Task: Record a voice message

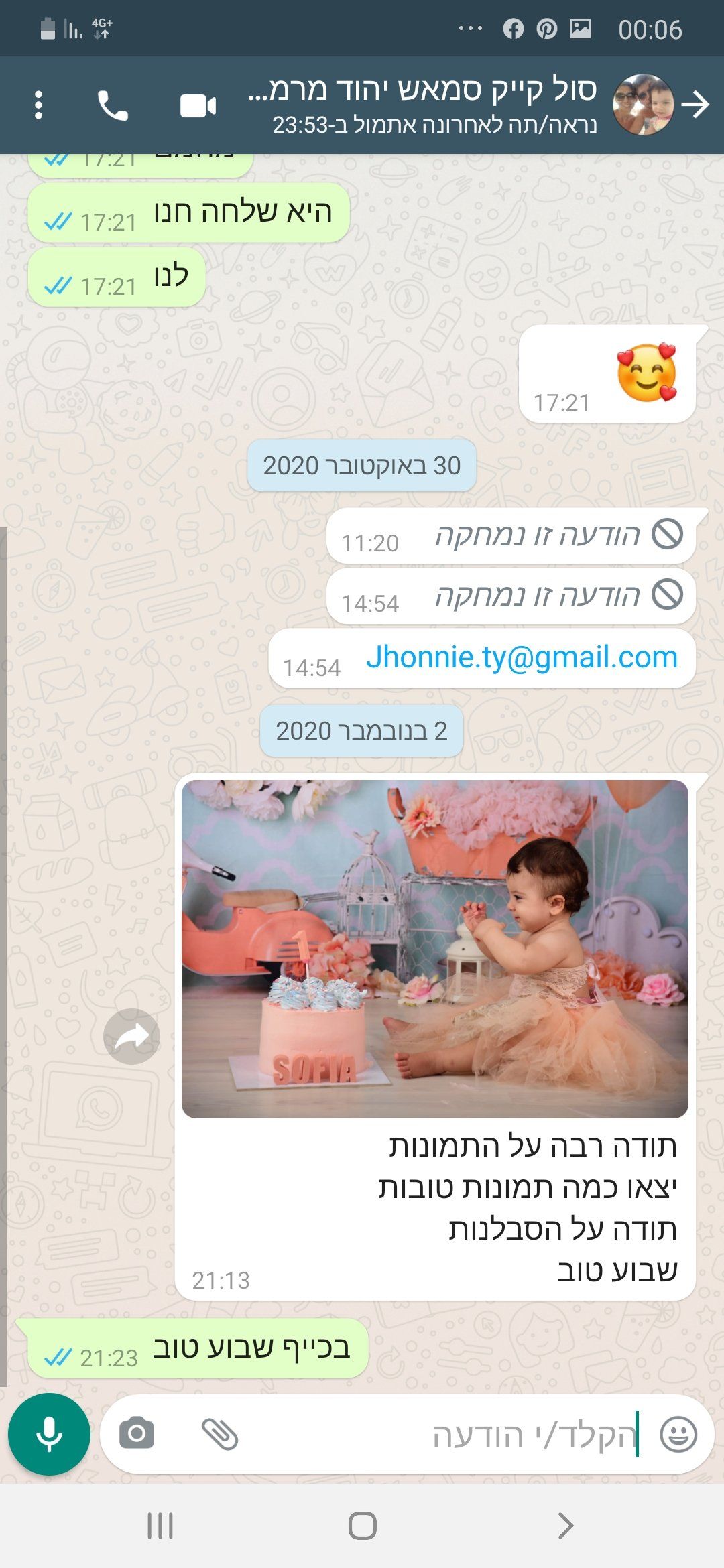Action: coord(49,1434)
